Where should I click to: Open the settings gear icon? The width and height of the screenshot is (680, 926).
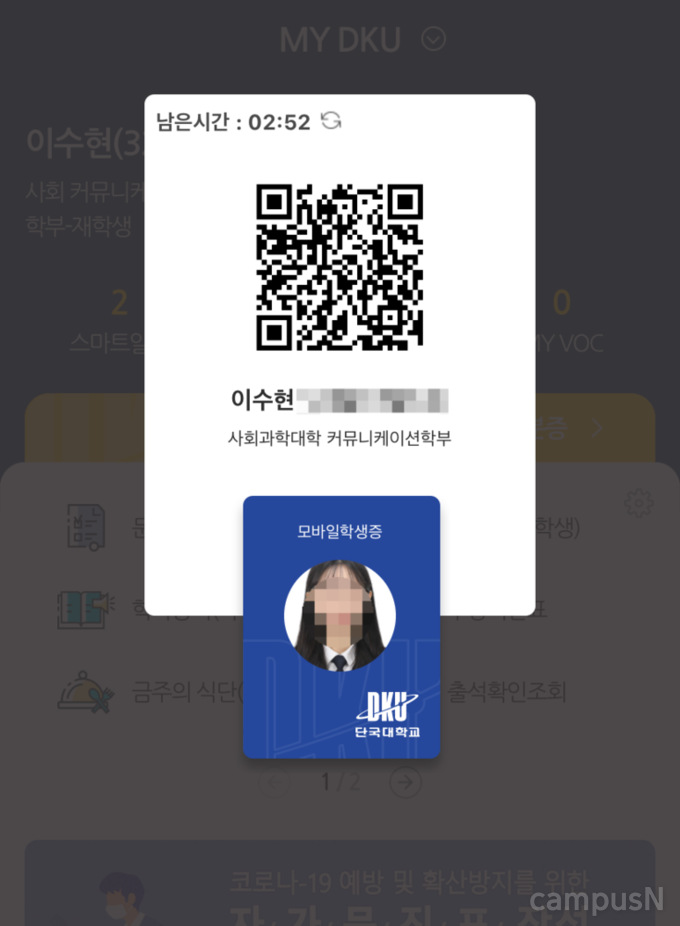coord(637,502)
